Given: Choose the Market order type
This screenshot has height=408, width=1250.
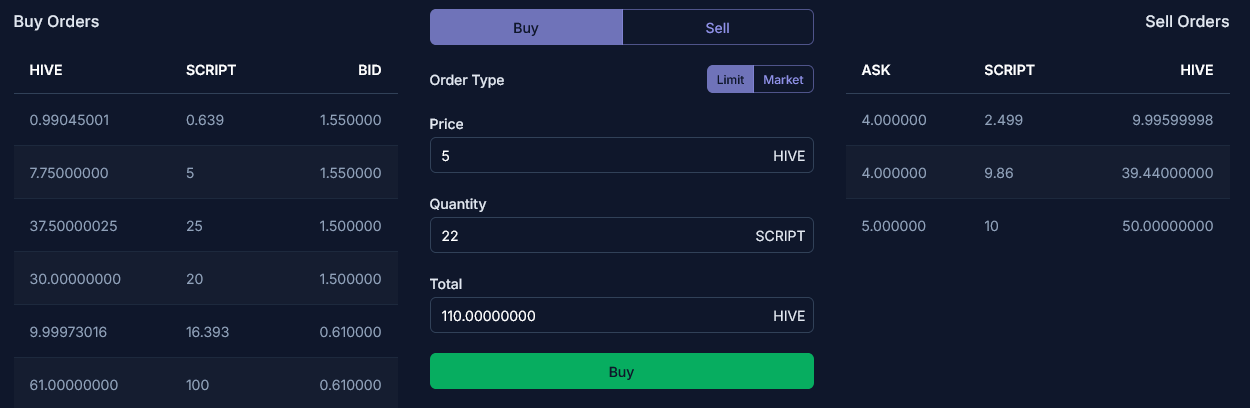Looking at the screenshot, I should pos(782,80).
